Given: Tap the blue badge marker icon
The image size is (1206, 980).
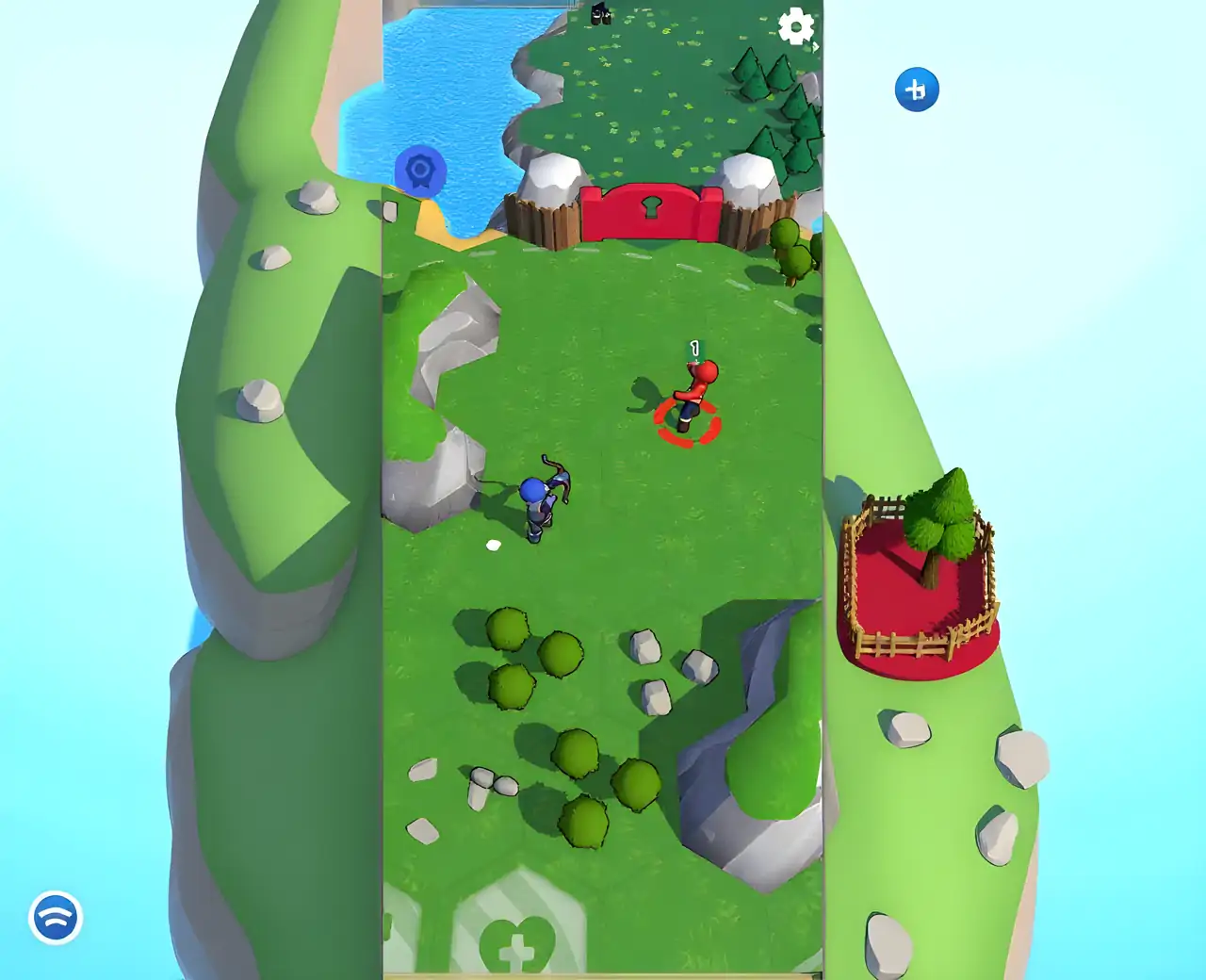Looking at the screenshot, I should click(x=420, y=171).
